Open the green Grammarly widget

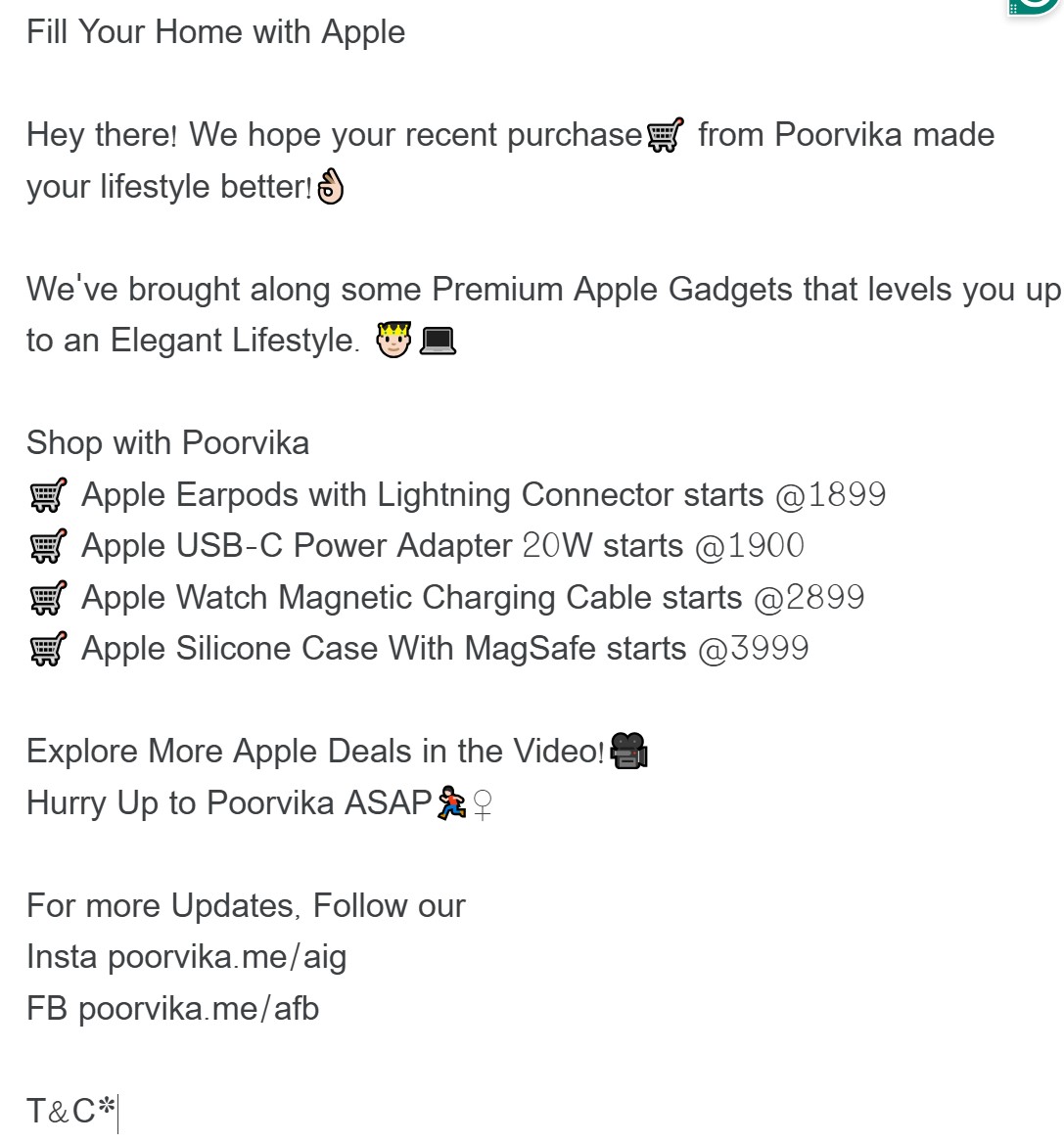click(x=1038, y=6)
